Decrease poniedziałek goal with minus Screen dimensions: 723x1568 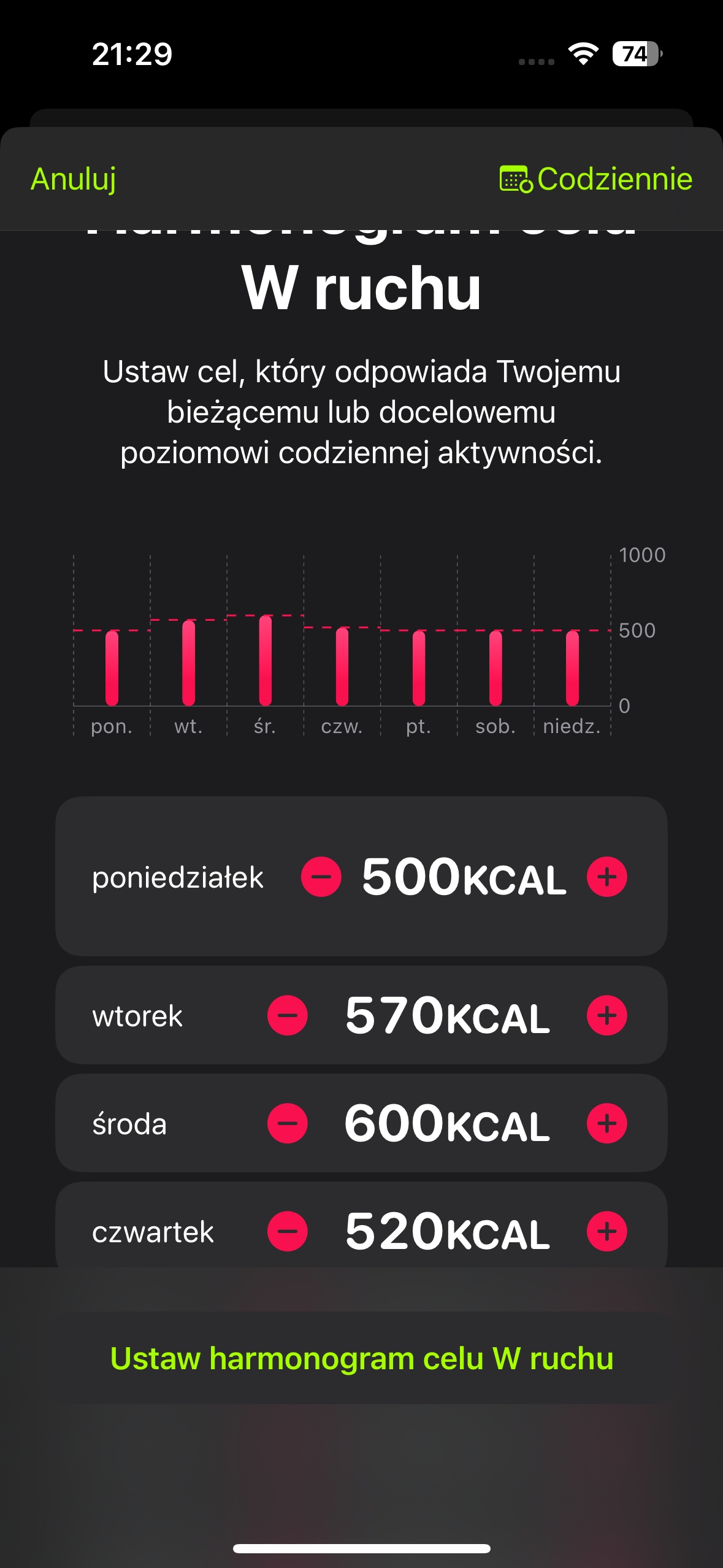point(321,877)
